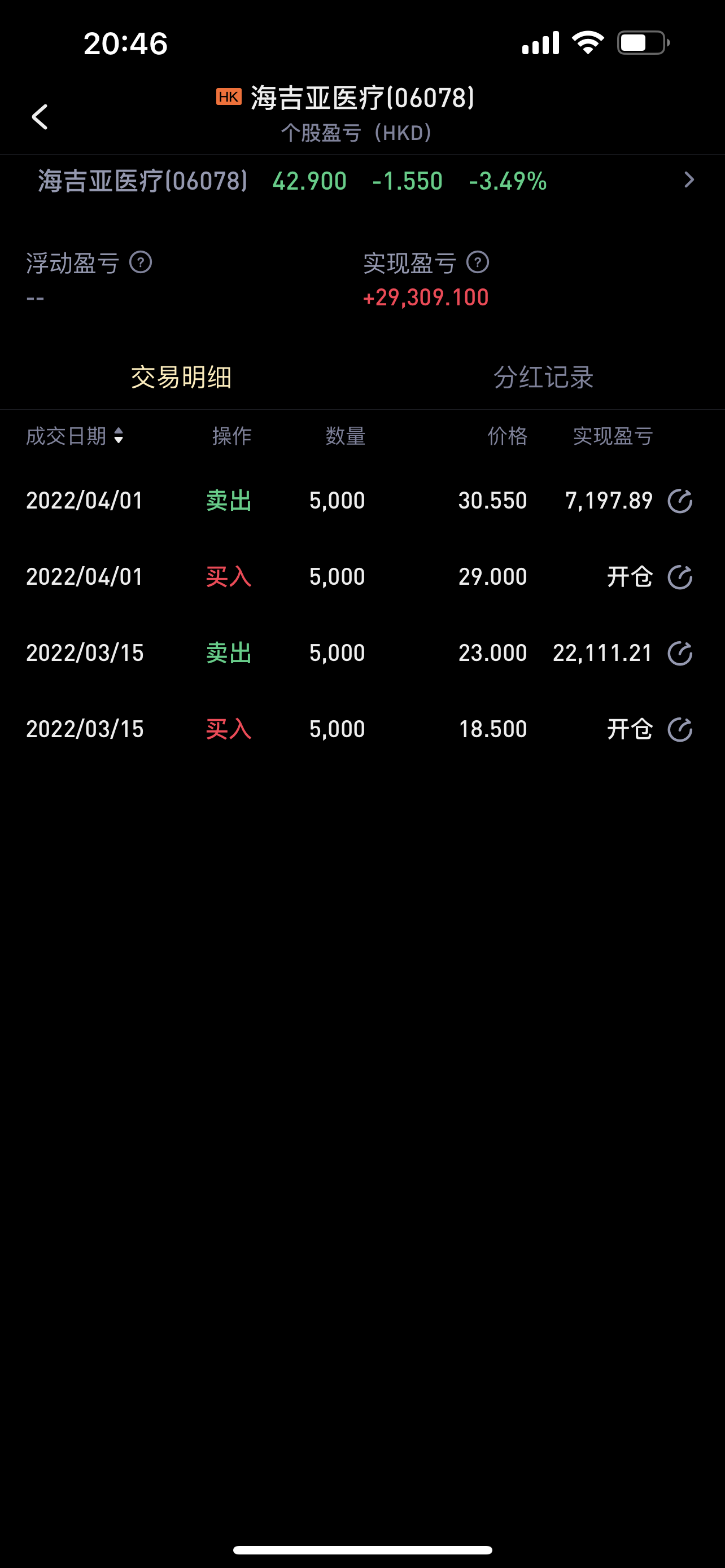
Task: Show help for 浮动盈亏
Action: click(x=141, y=262)
